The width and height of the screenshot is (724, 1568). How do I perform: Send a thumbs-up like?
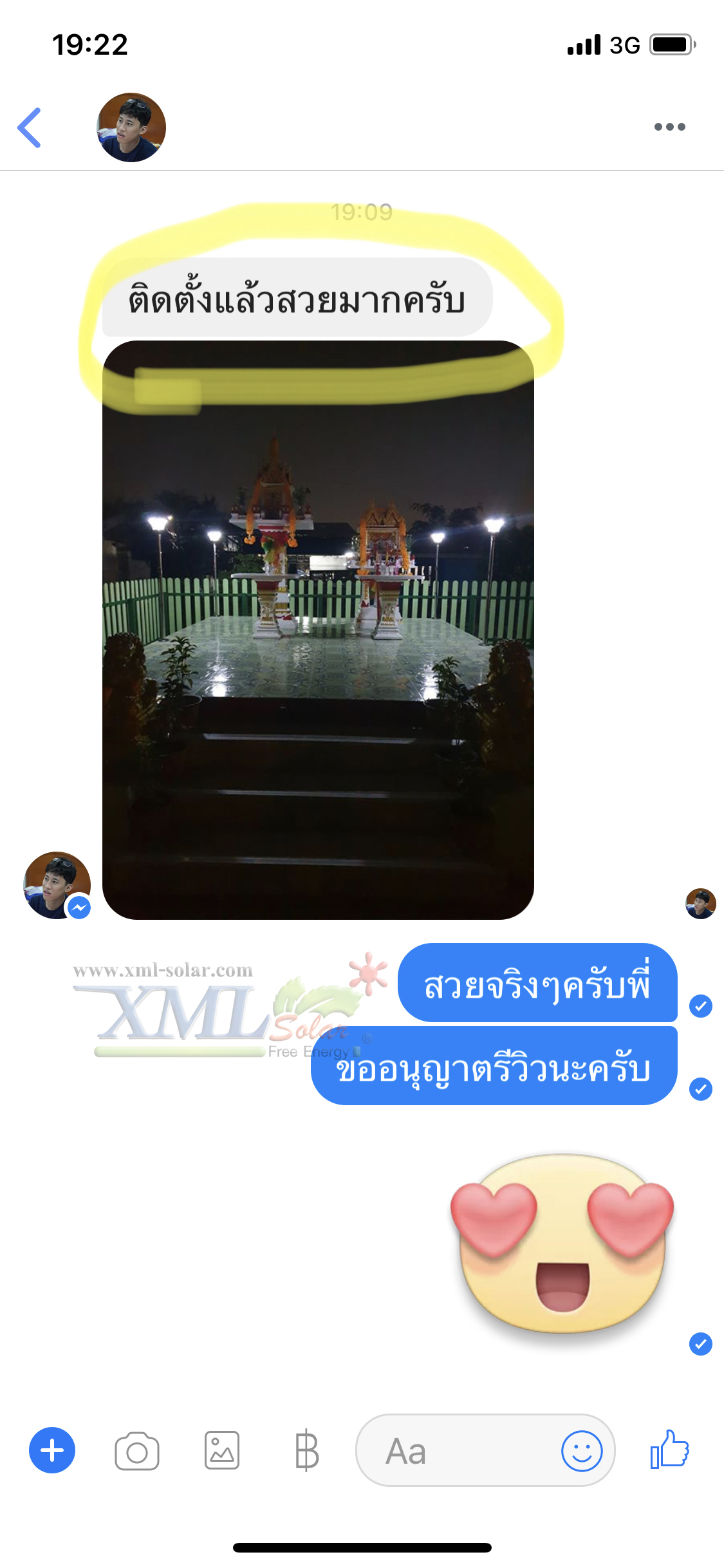[669, 1449]
